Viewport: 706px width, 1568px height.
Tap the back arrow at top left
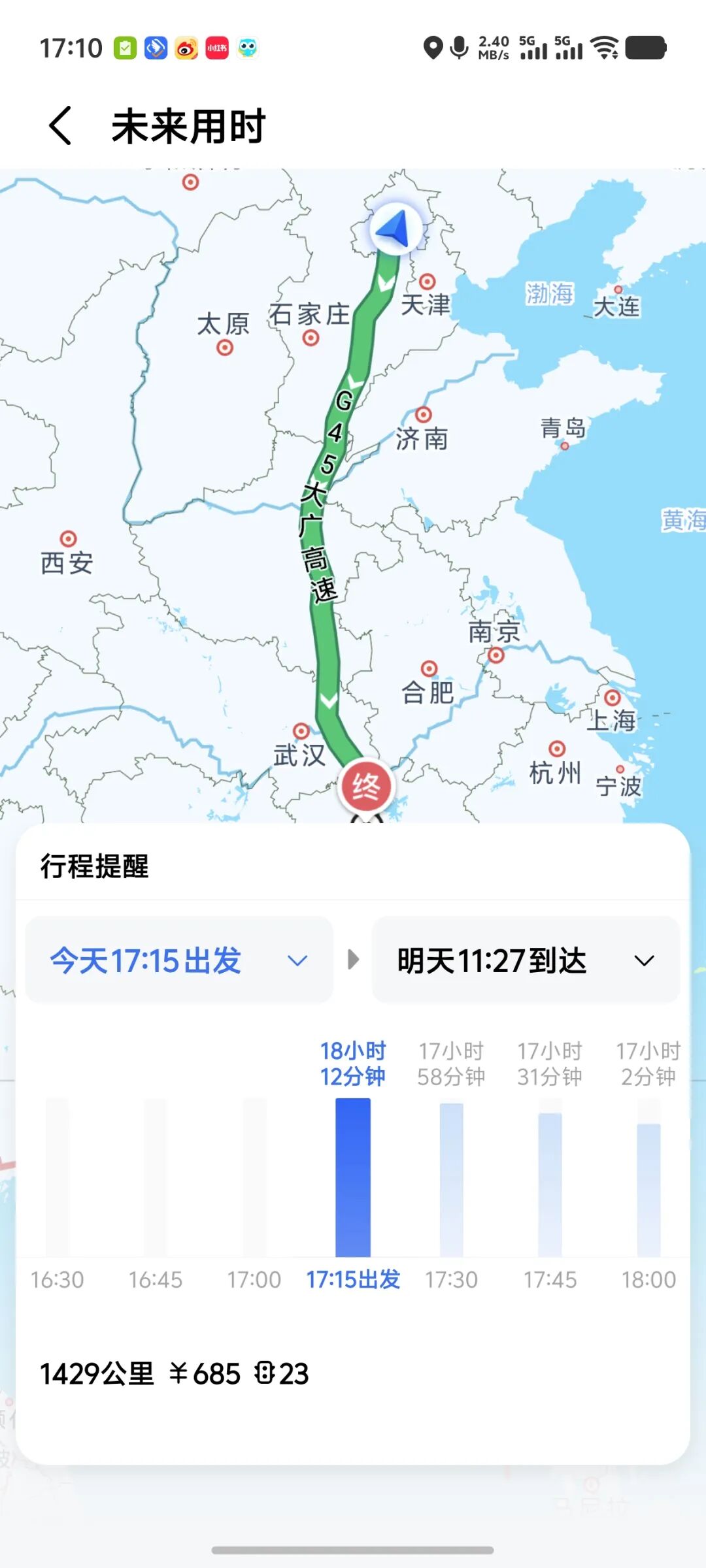click(60, 126)
